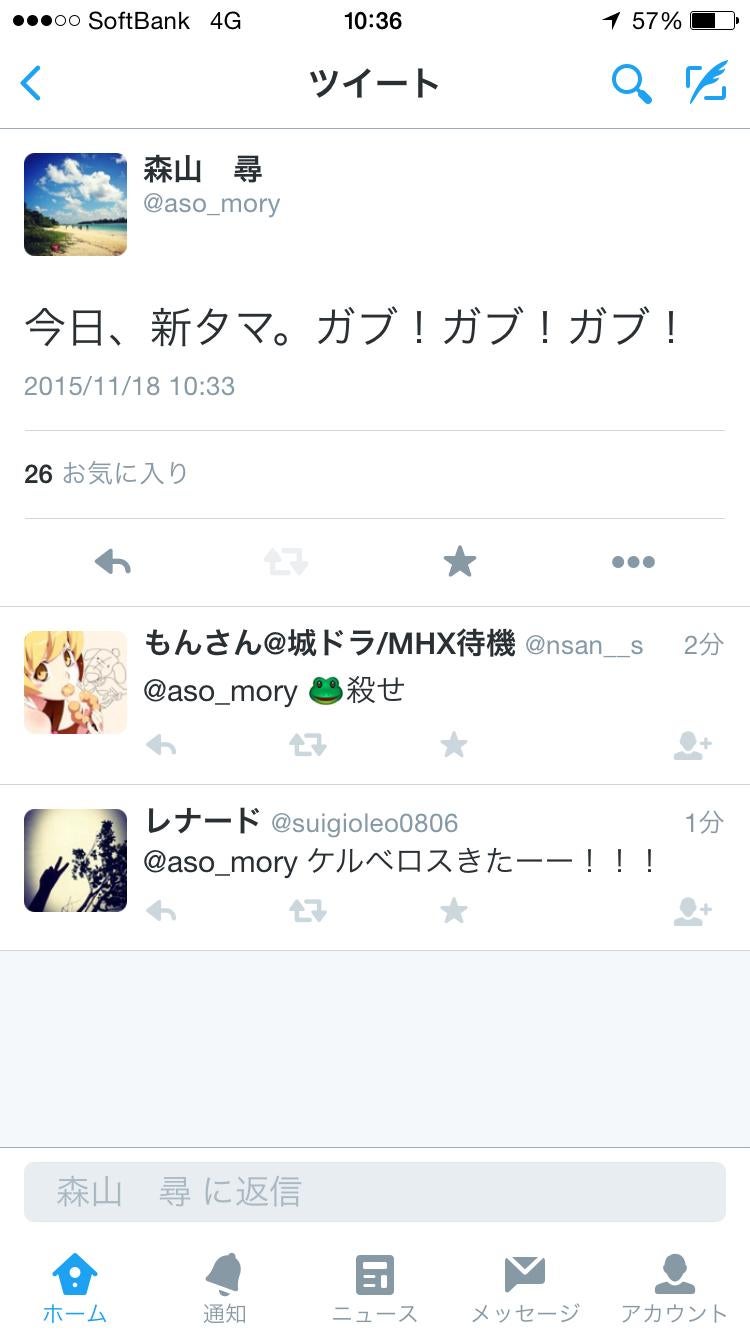
Task: Switch to the ニュース tab
Action: point(375,1289)
